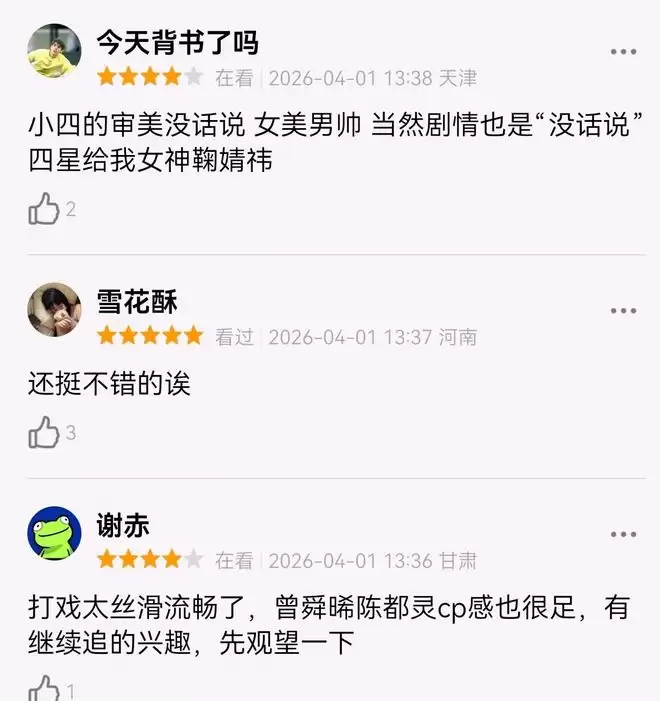Like 雪花酥's review
The height and width of the screenshot is (701, 660).
pyautogui.click(x=44, y=433)
